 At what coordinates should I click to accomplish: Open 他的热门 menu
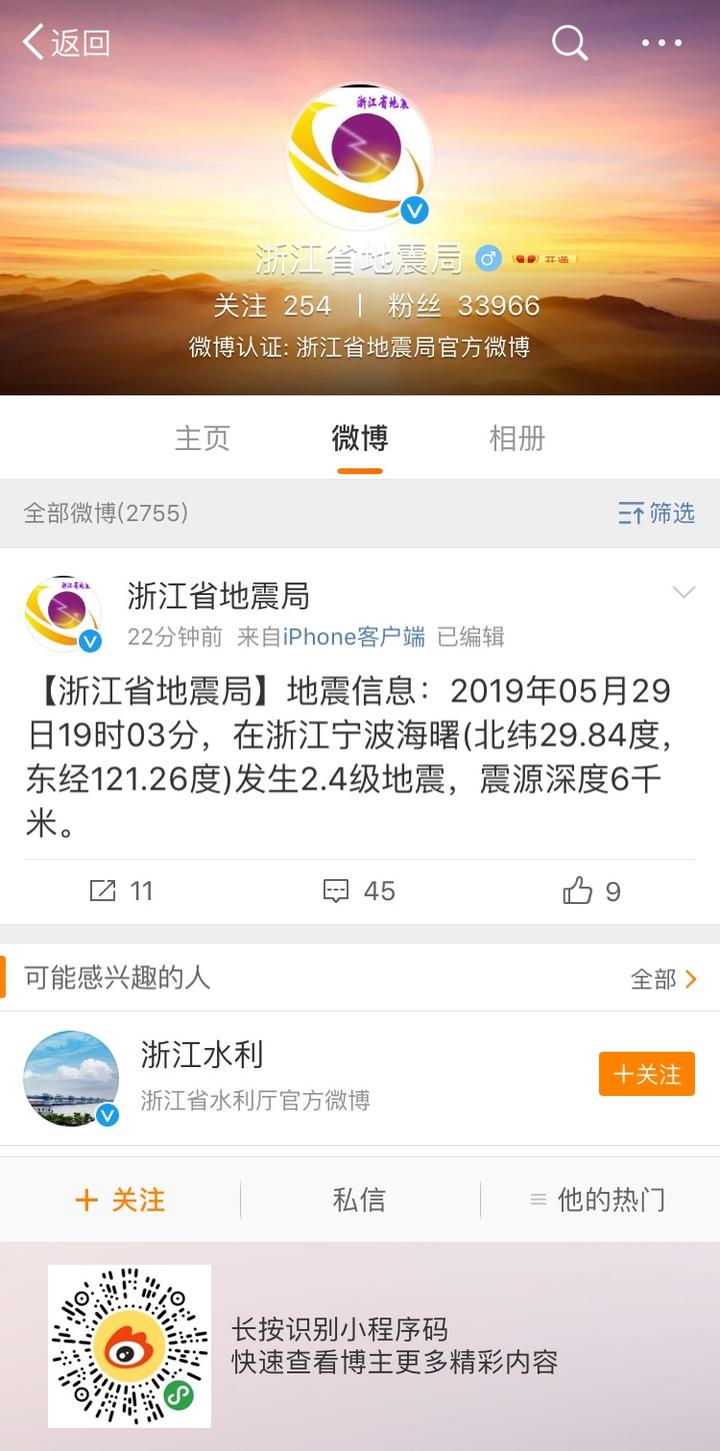click(x=598, y=1200)
